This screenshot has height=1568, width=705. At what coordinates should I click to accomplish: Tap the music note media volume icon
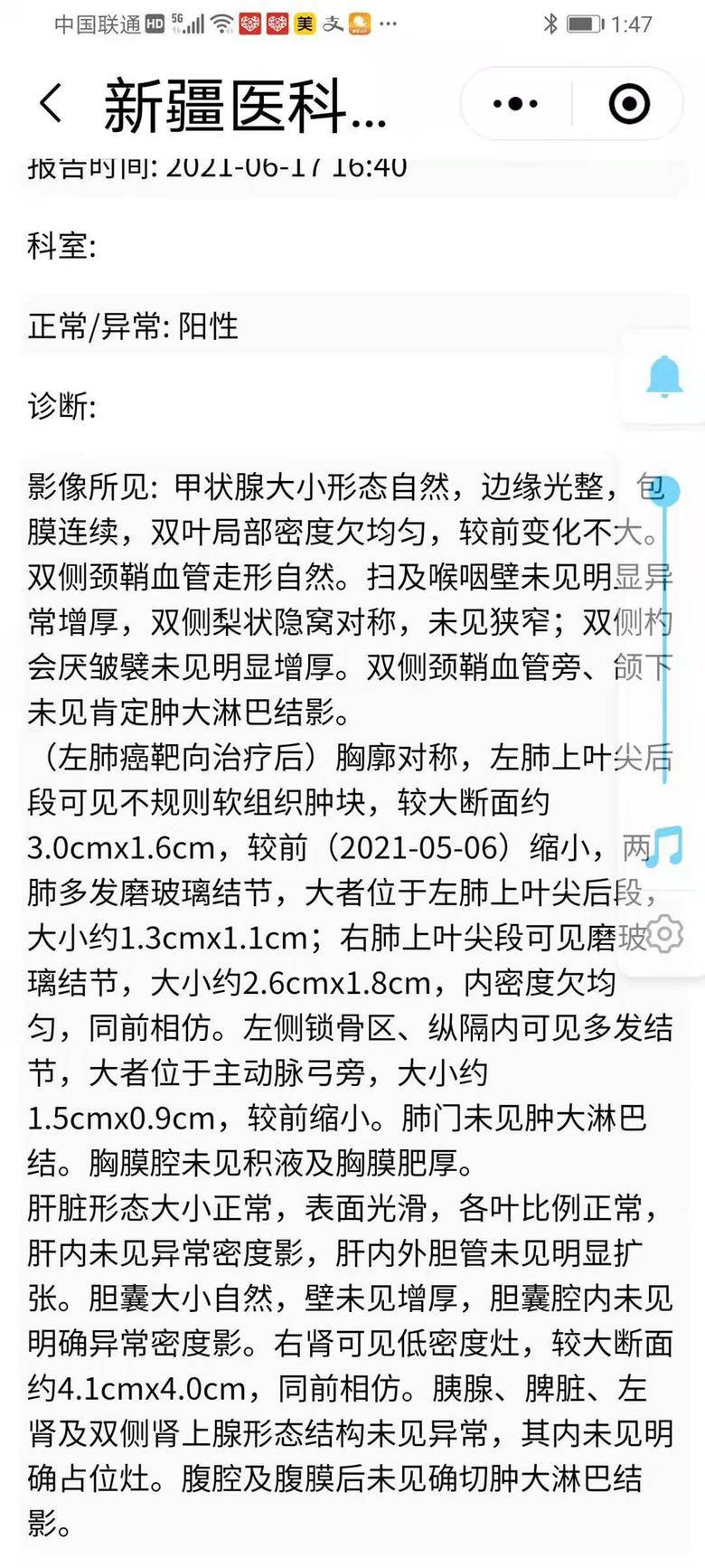coord(666,845)
